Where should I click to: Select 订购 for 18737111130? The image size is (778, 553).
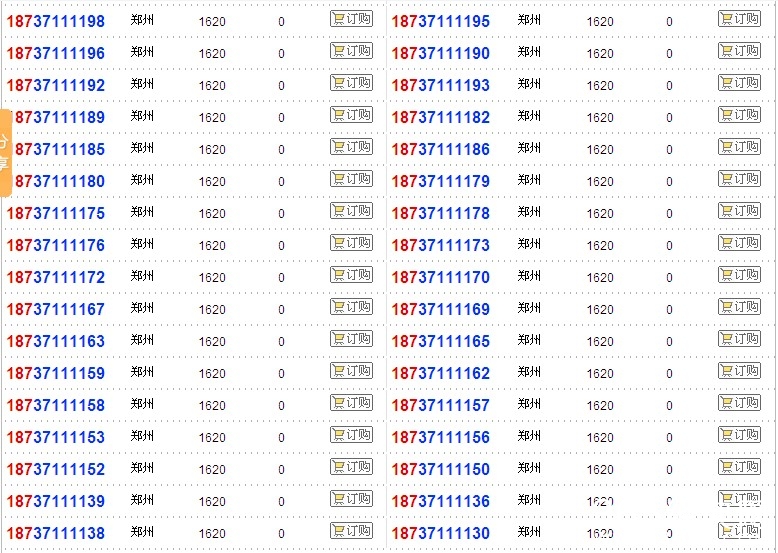[739, 531]
